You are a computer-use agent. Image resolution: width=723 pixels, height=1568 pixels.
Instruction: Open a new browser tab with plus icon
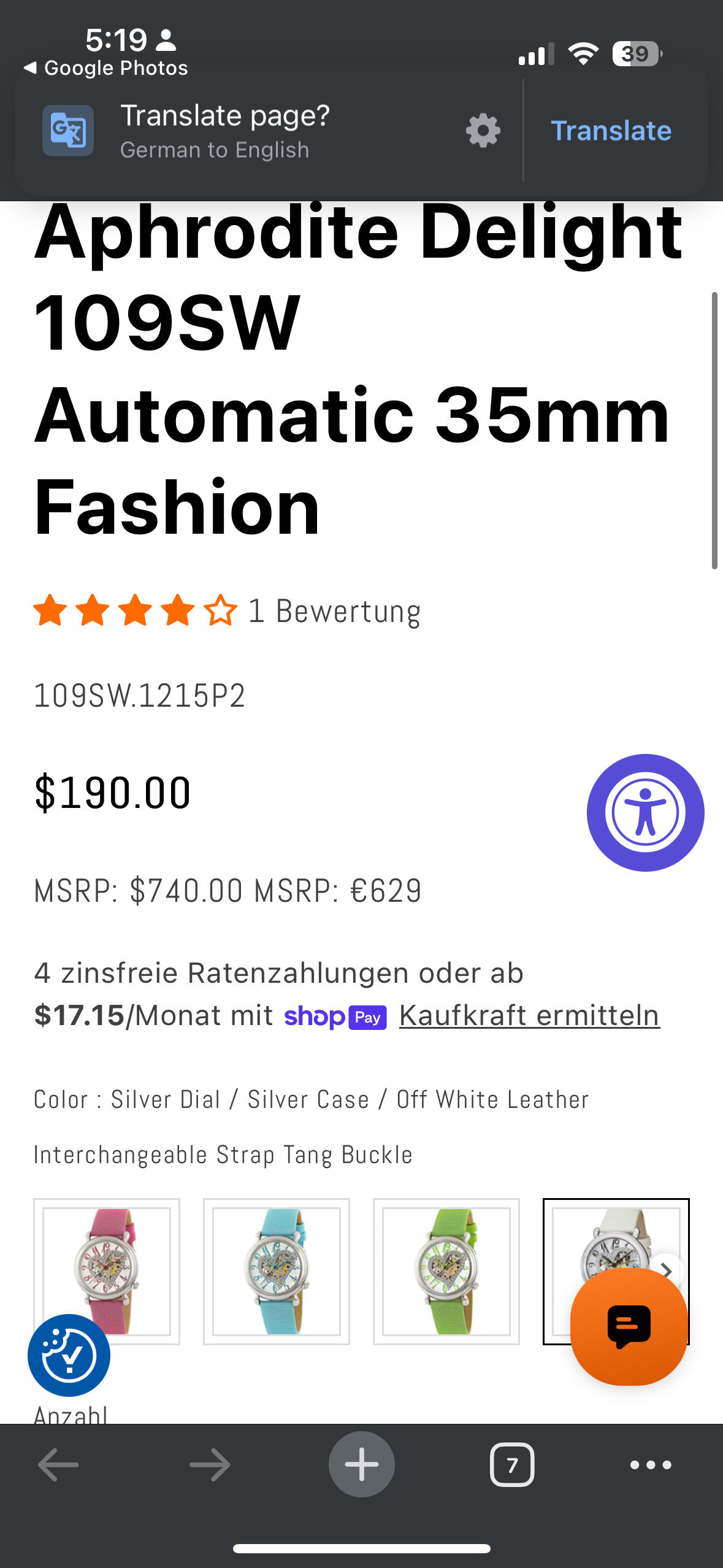361,1465
